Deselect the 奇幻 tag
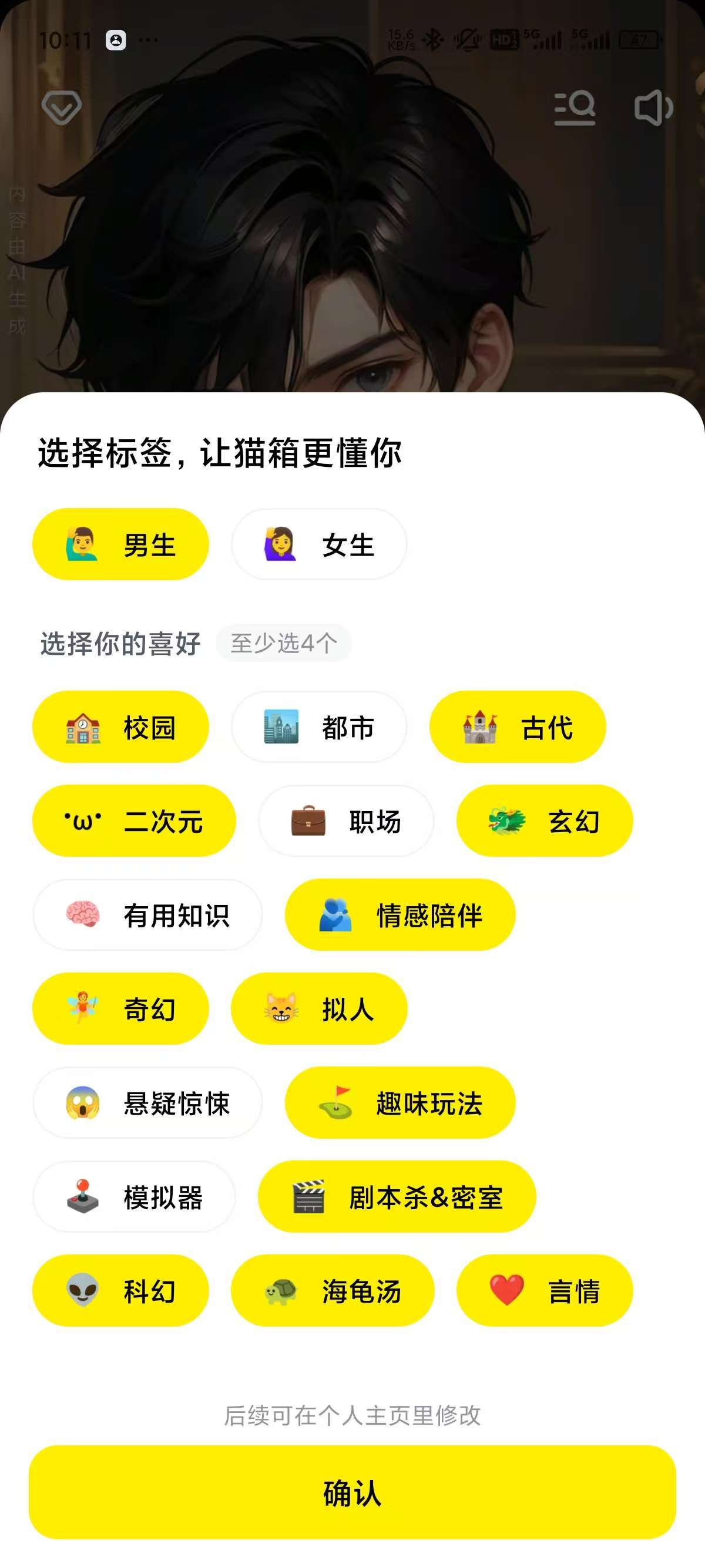The image size is (705, 1568). click(x=120, y=1008)
